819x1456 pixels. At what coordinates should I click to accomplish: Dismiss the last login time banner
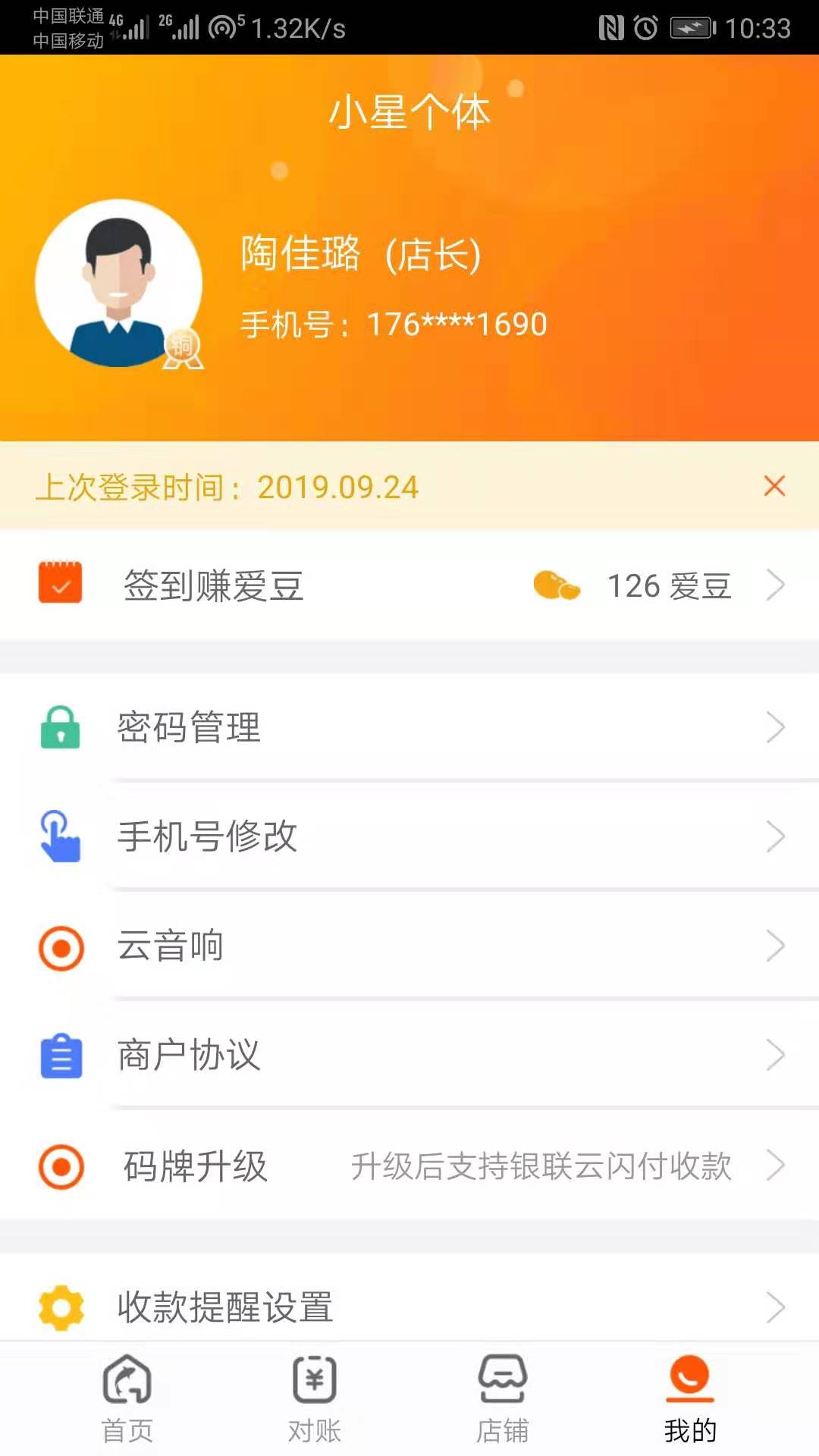tap(774, 486)
